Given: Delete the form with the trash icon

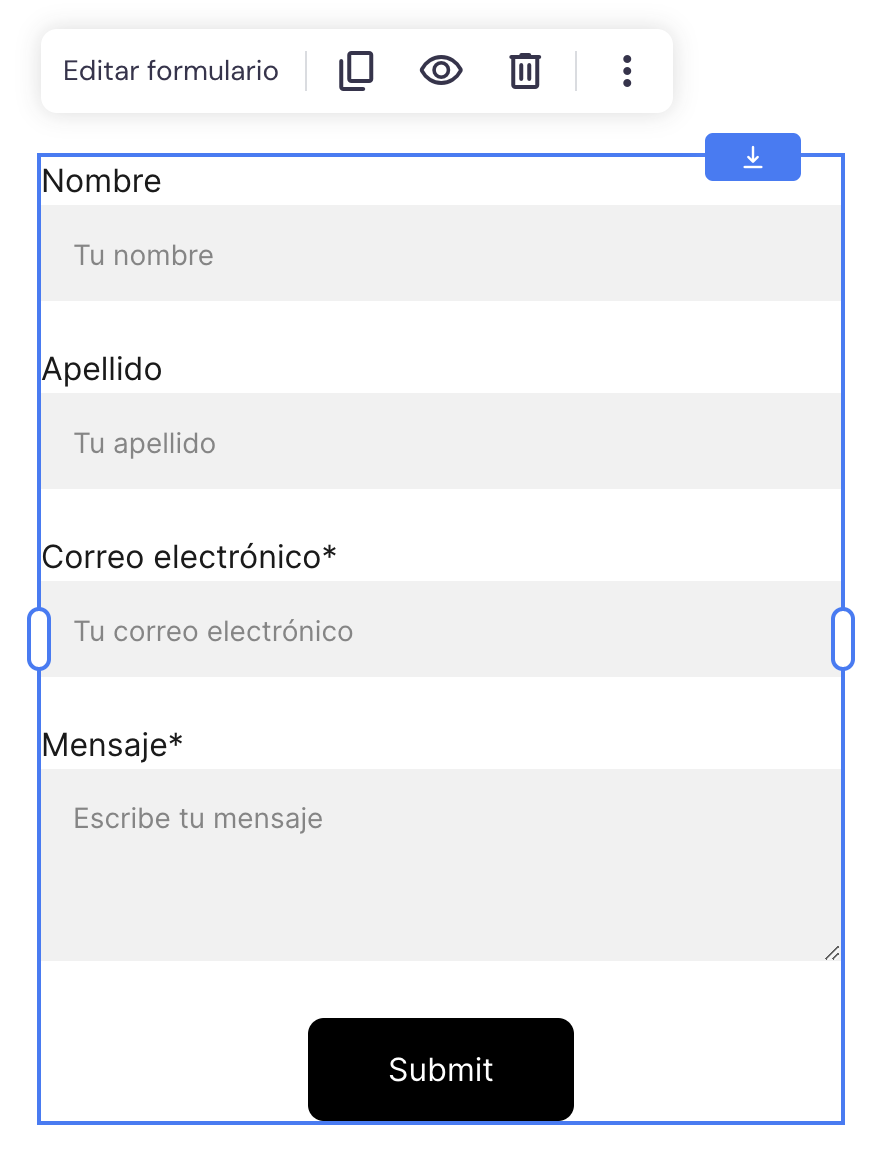Looking at the screenshot, I should pyautogui.click(x=525, y=71).
